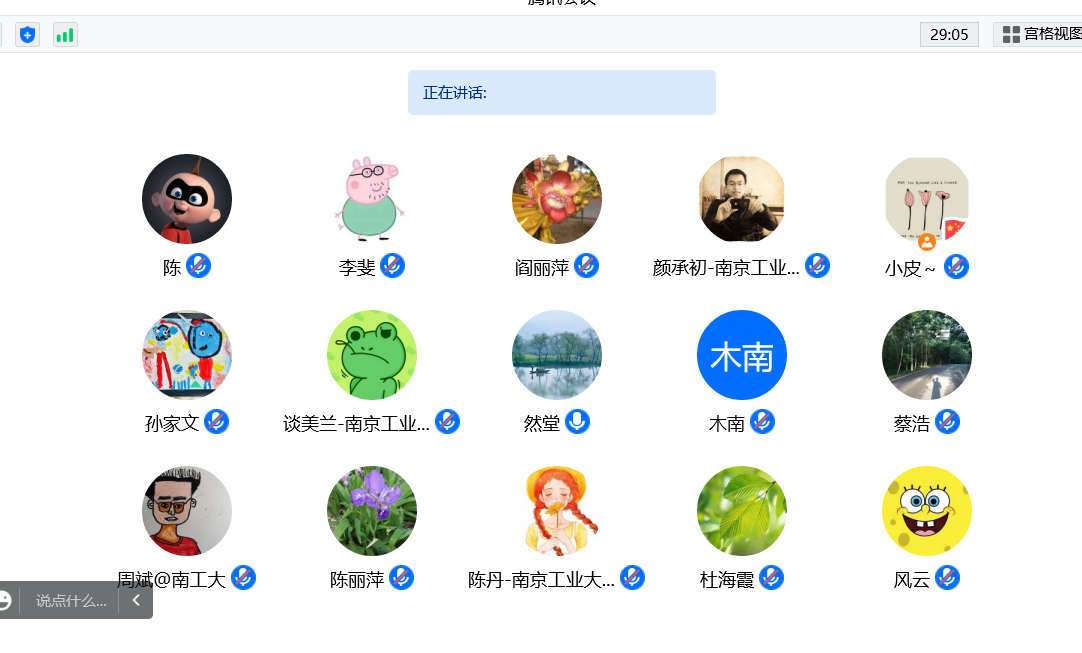View 杜海霞's participant tile
This screenshot has height=653, width=1082.
click(x=742, y=511)
